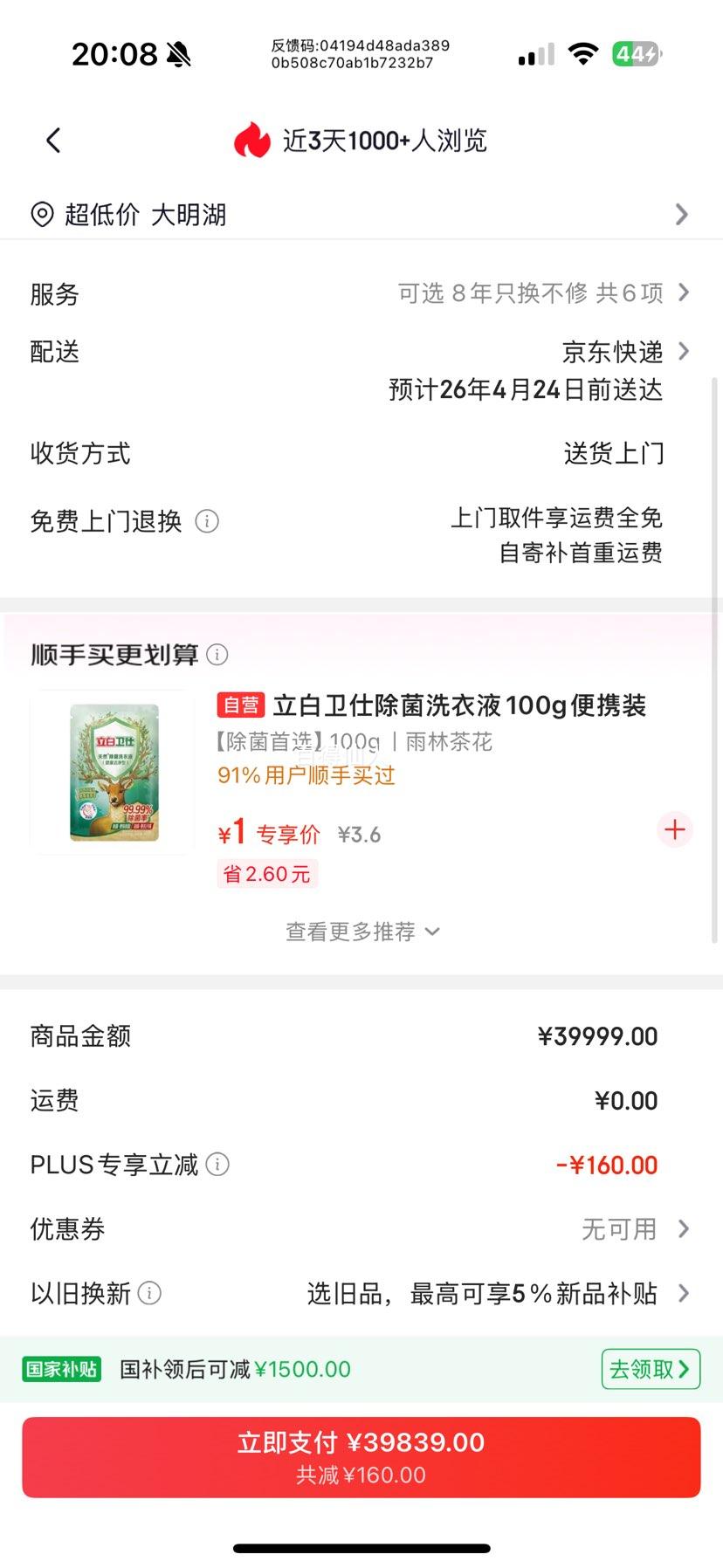The image size is (723, 1568).
Task: Tap the location pin icon before 超低价 大明湖
Action: (x=40, y=214)
